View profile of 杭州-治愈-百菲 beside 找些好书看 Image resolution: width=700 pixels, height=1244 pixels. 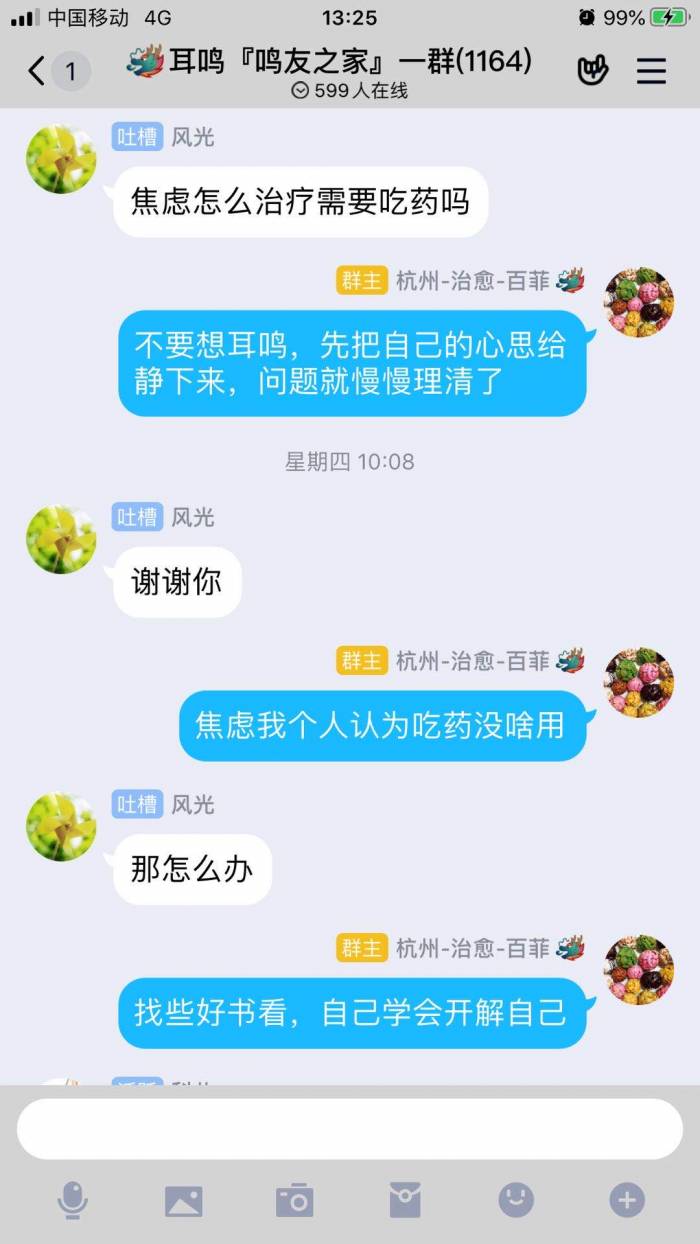pos(639,970)
